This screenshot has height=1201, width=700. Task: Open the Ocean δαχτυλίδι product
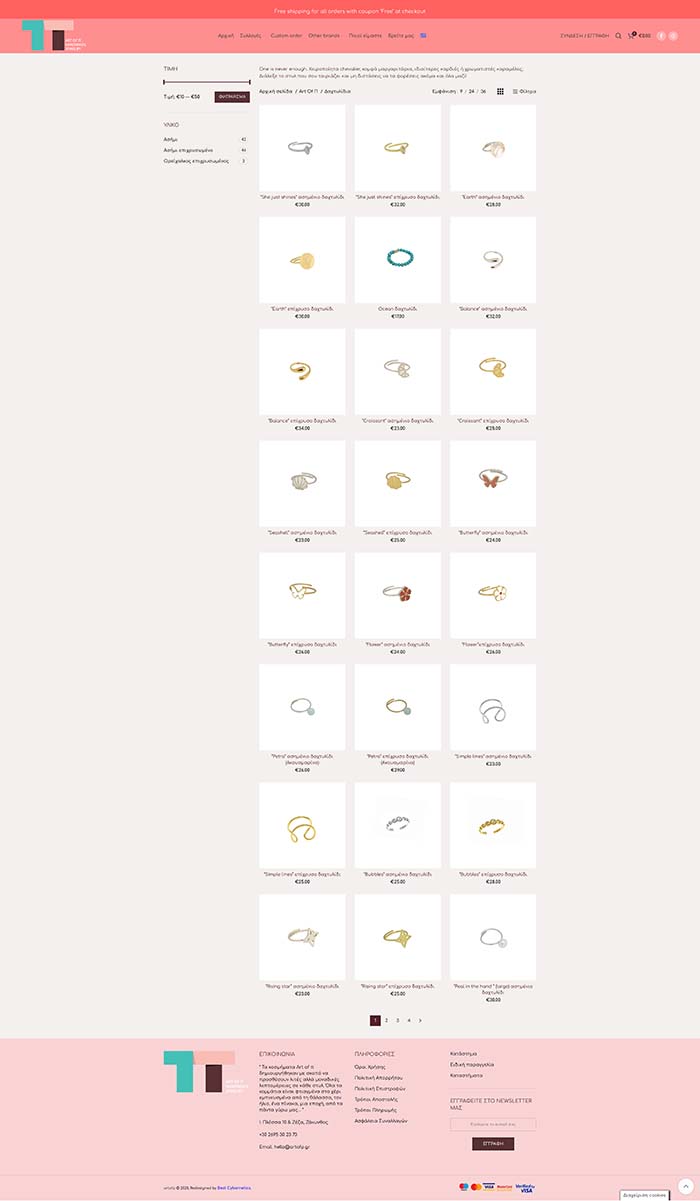(x=397, y=260)
